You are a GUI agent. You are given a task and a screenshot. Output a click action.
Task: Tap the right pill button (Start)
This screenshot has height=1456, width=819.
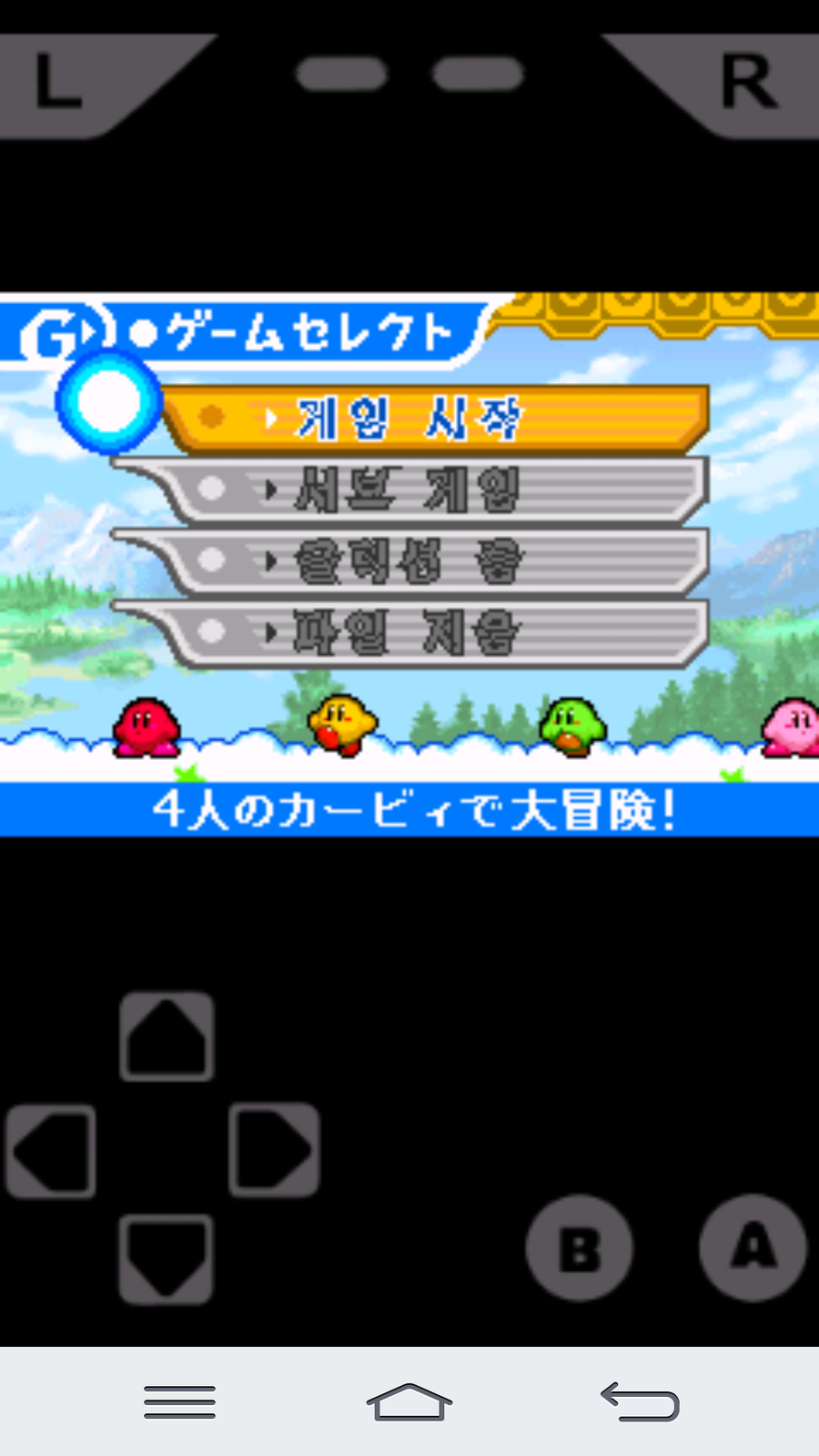click(x=479, y=74)
